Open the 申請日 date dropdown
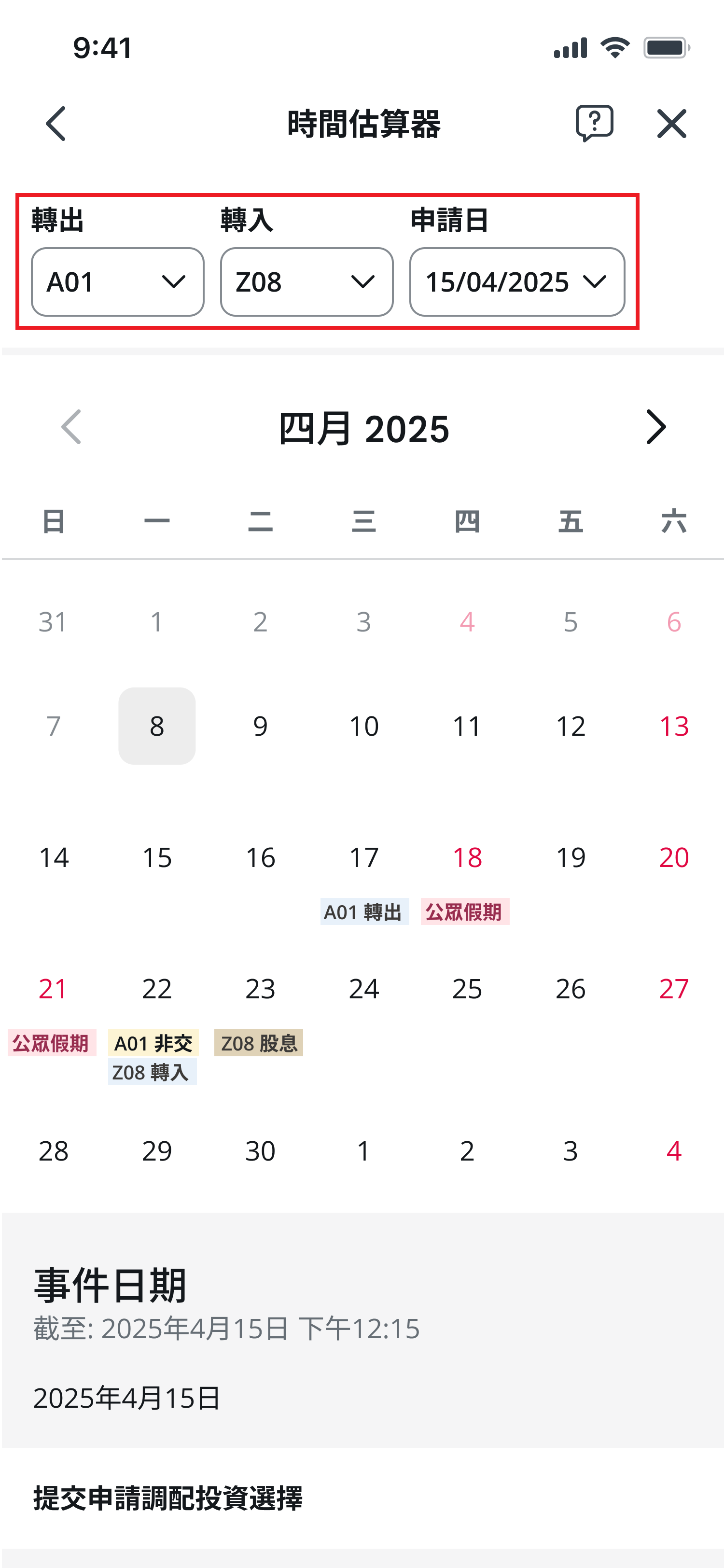The height and width of the screenshot is (1568, 724). click(x=516, y=282)
